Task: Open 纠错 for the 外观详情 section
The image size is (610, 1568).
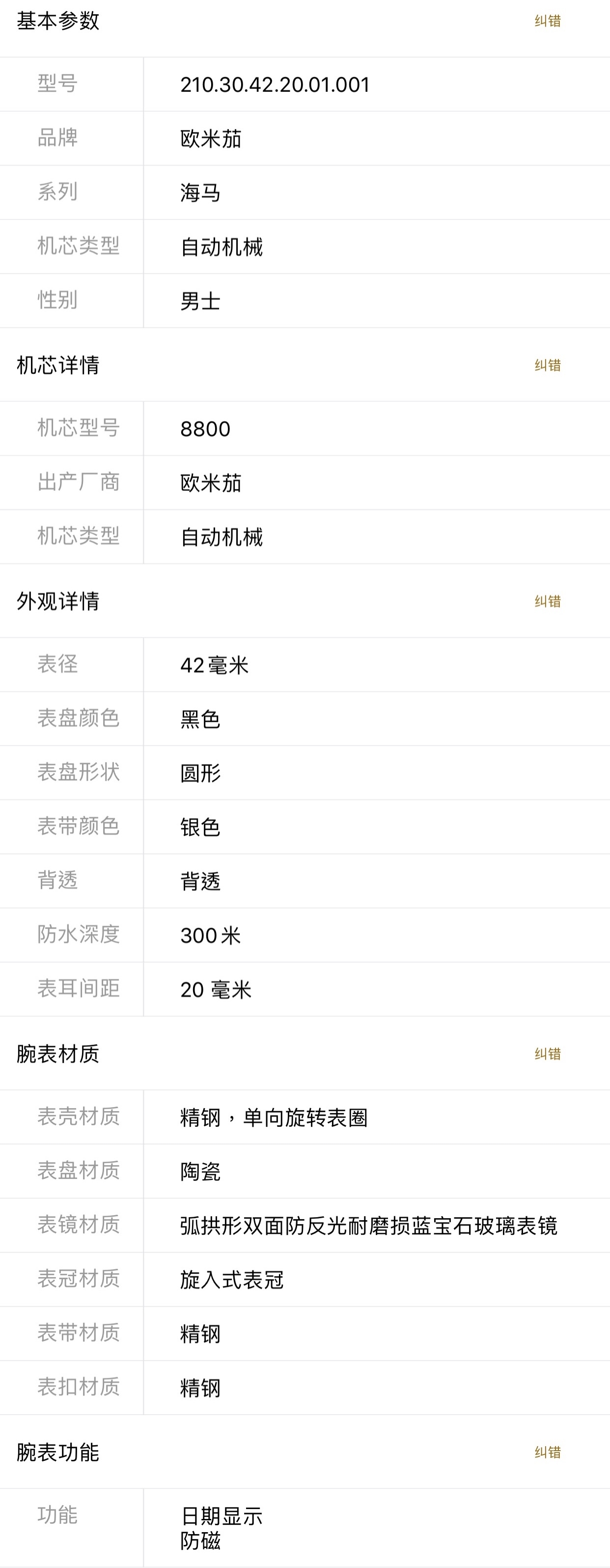Action: [x=547, y=601]
